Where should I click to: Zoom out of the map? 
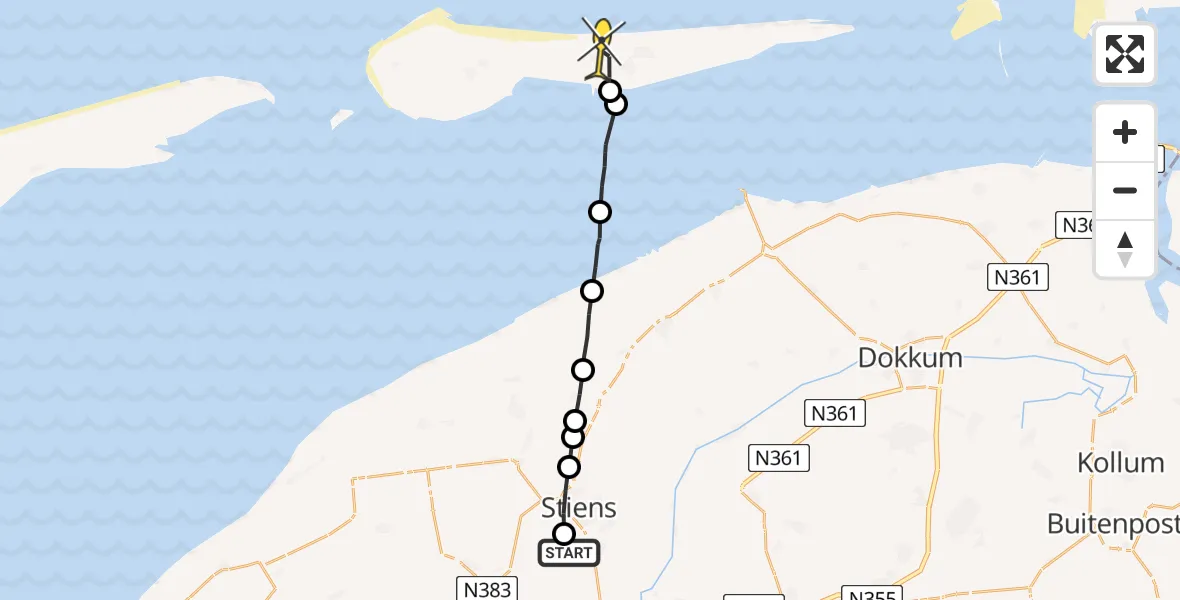click(1125, 190)
